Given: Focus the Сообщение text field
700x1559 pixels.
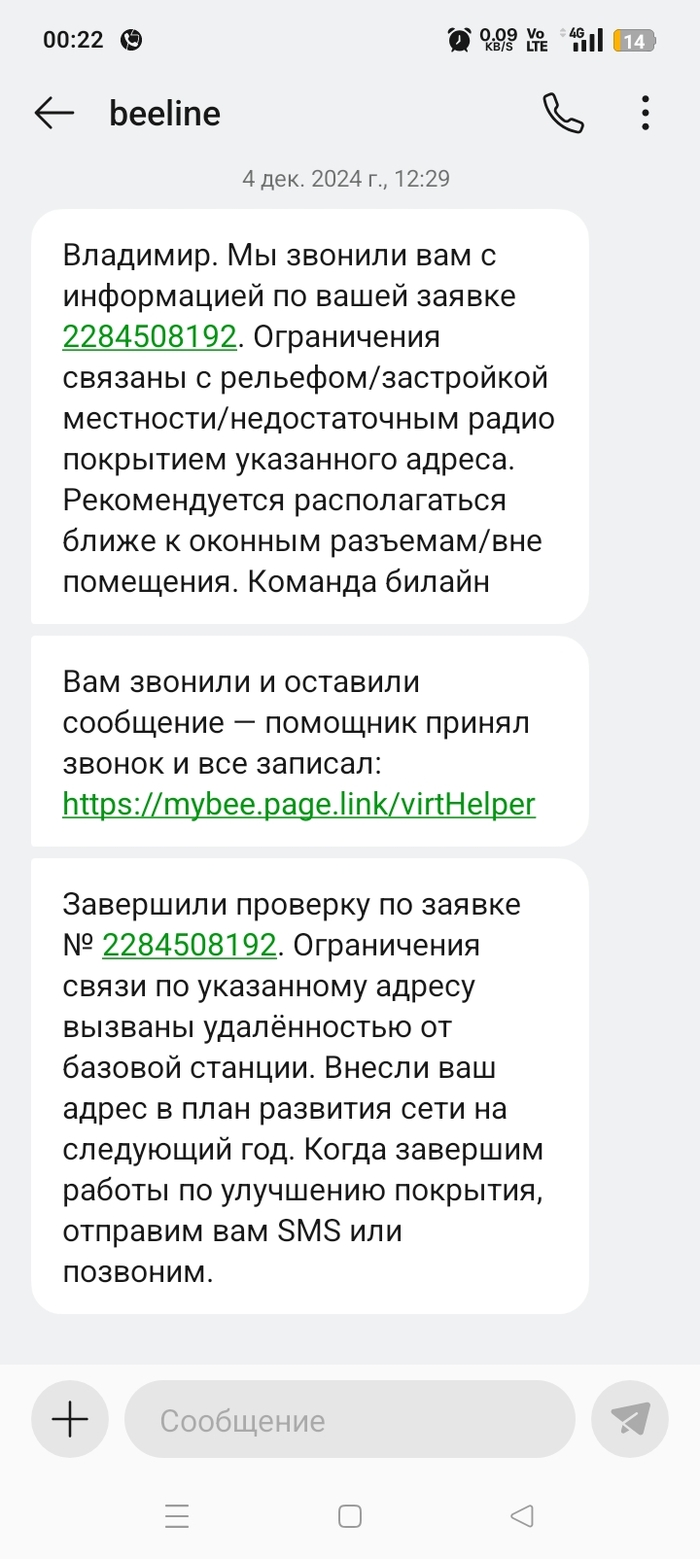Looking at the screenshot, I should [x=350, y=1419].
